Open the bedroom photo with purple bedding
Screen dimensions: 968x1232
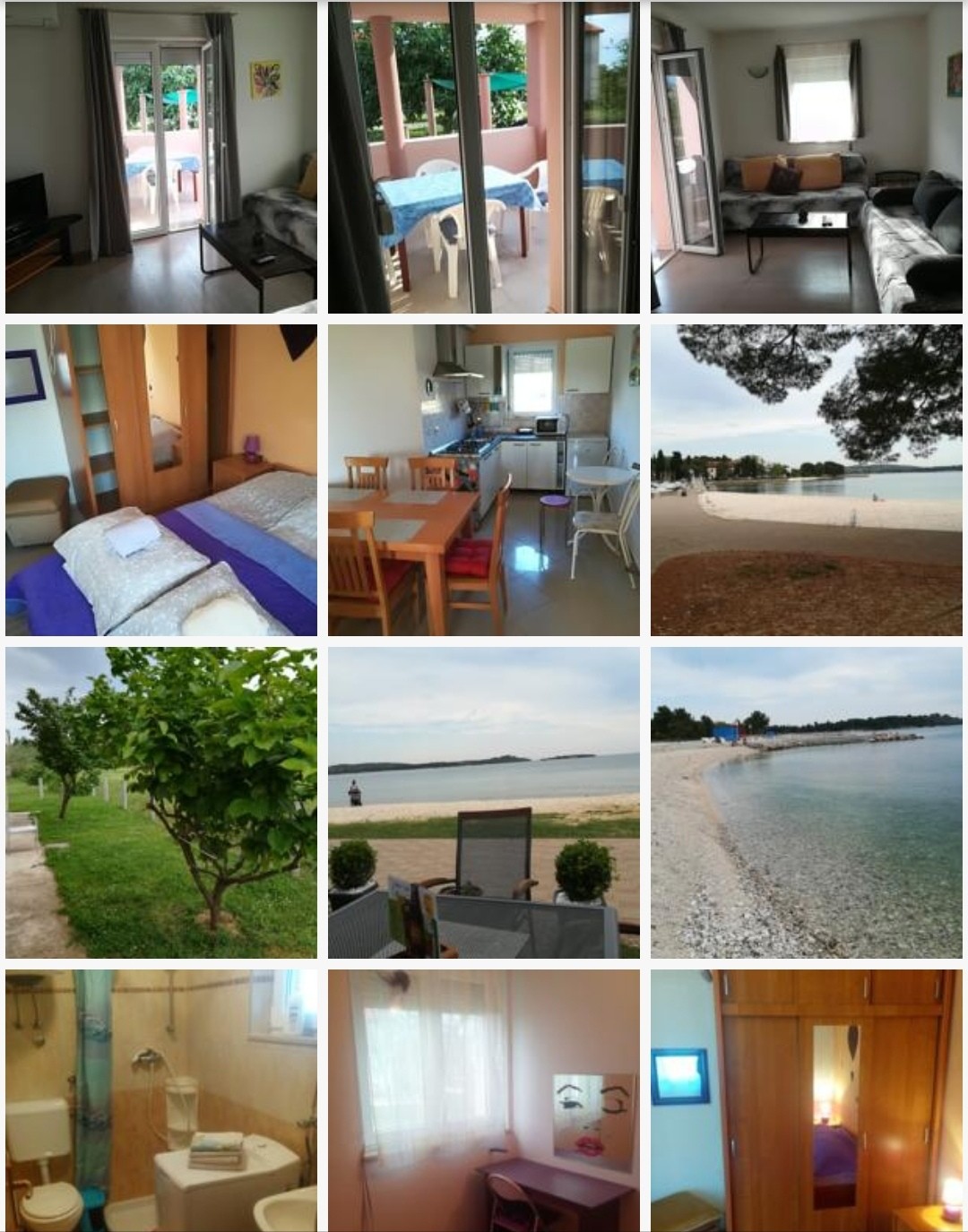(x=161, y=480)
